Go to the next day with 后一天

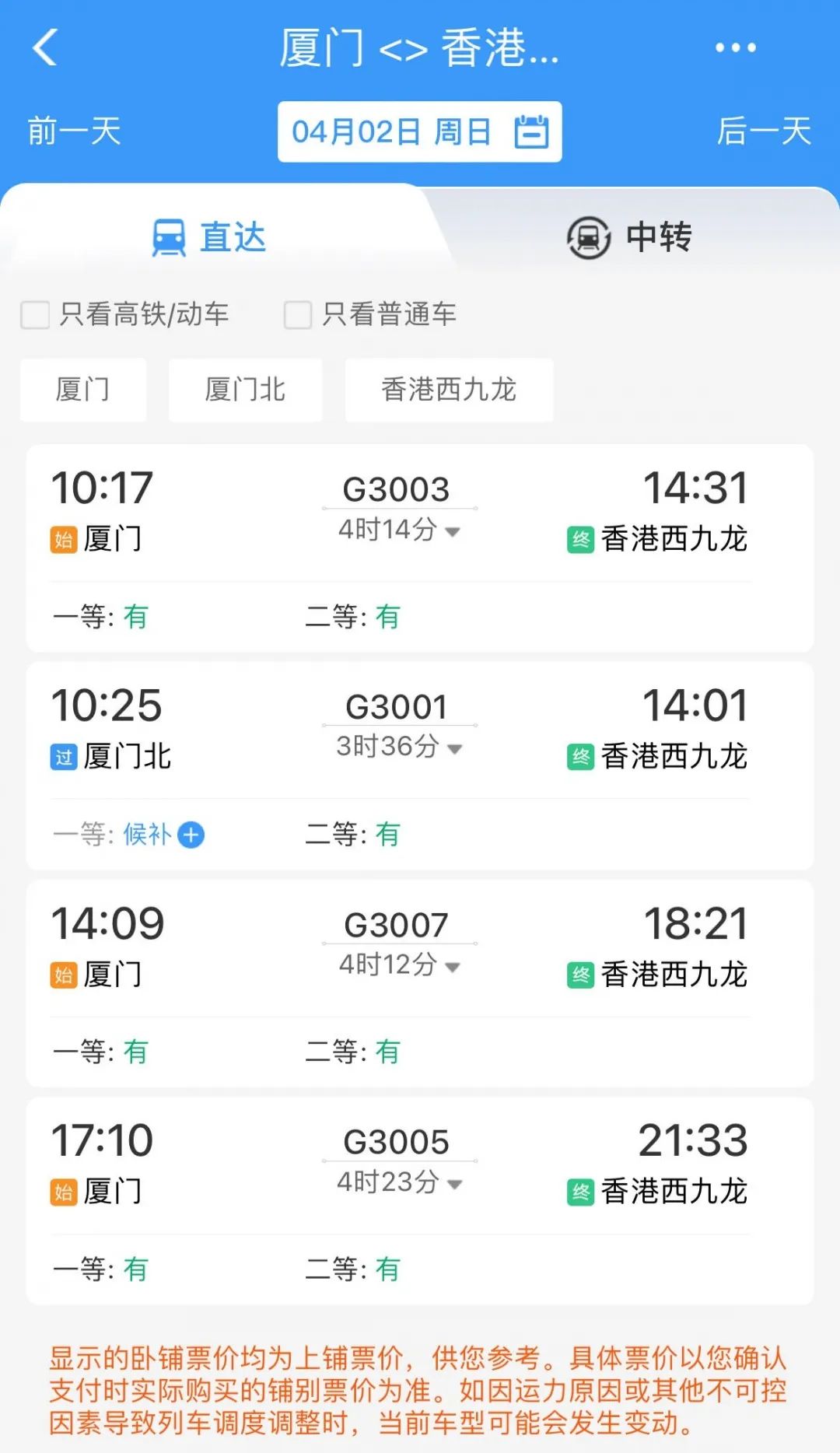click(764, 131)
